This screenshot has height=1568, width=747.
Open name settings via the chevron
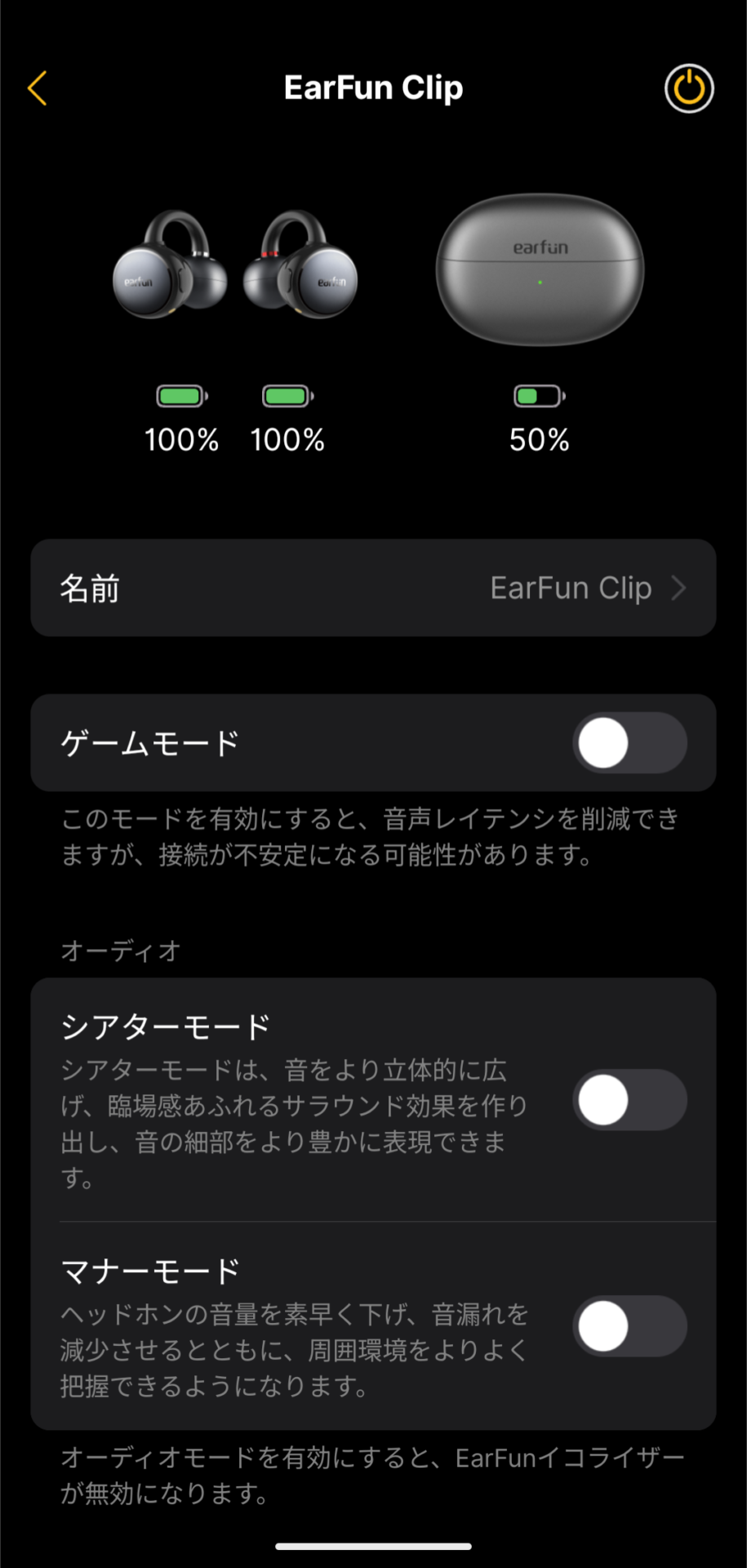pos(678,588)
